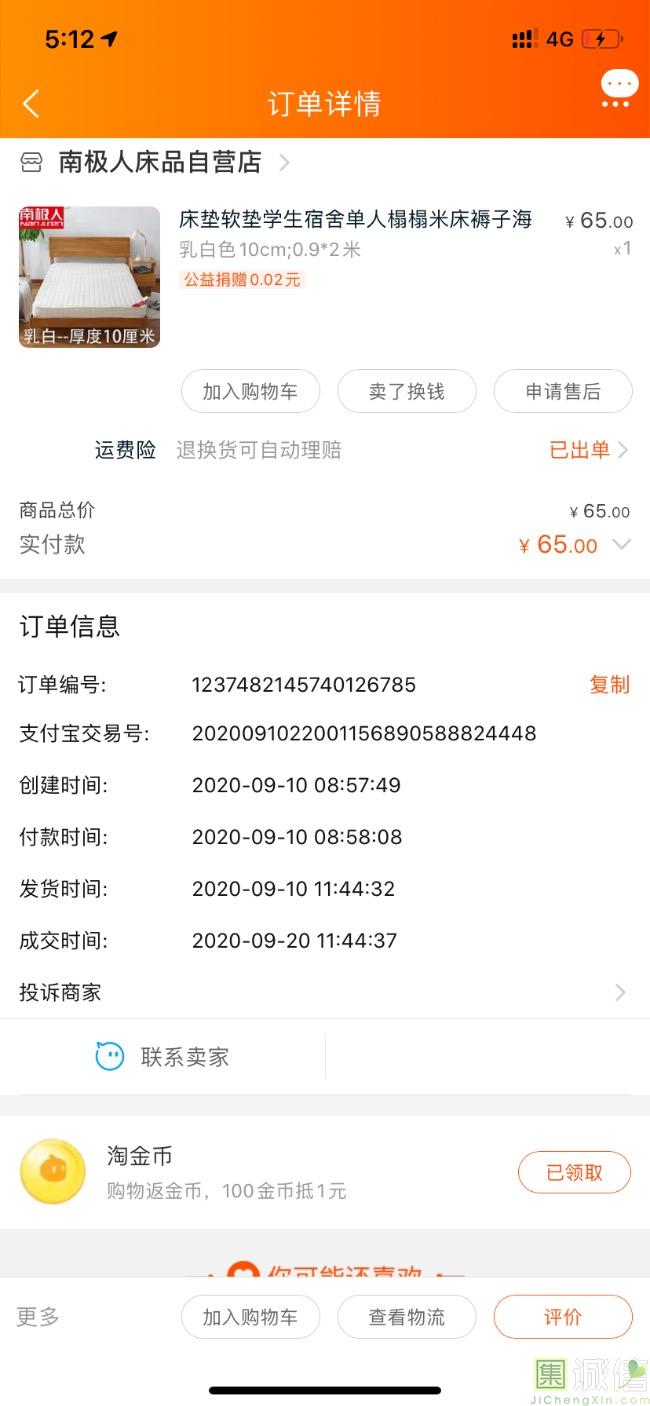This screenshot has height=1406, width=650.
Task: Open the message bubble icon
Action: pyautogui.click(x=619, y=88)
